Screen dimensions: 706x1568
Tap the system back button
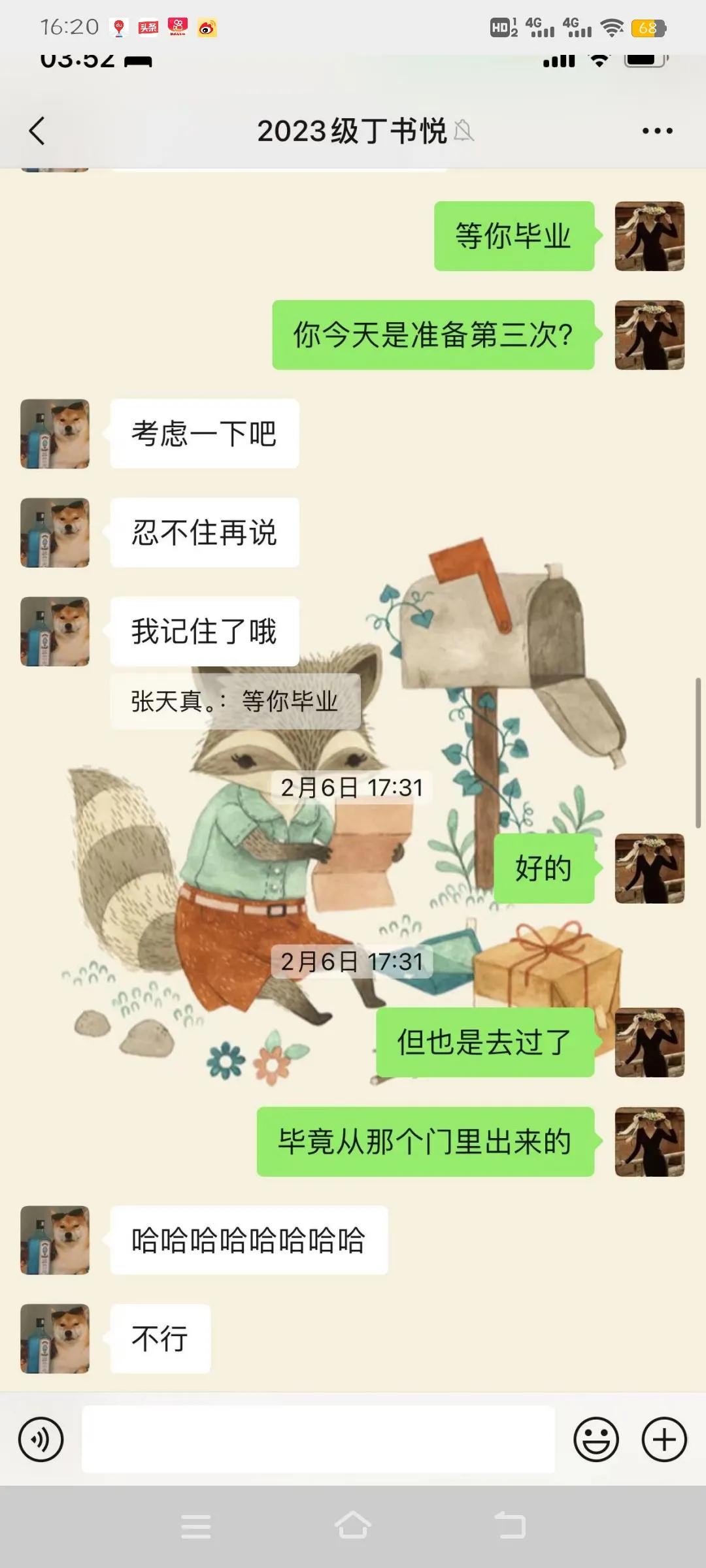pyautogui.click(x=510, y=1527)
